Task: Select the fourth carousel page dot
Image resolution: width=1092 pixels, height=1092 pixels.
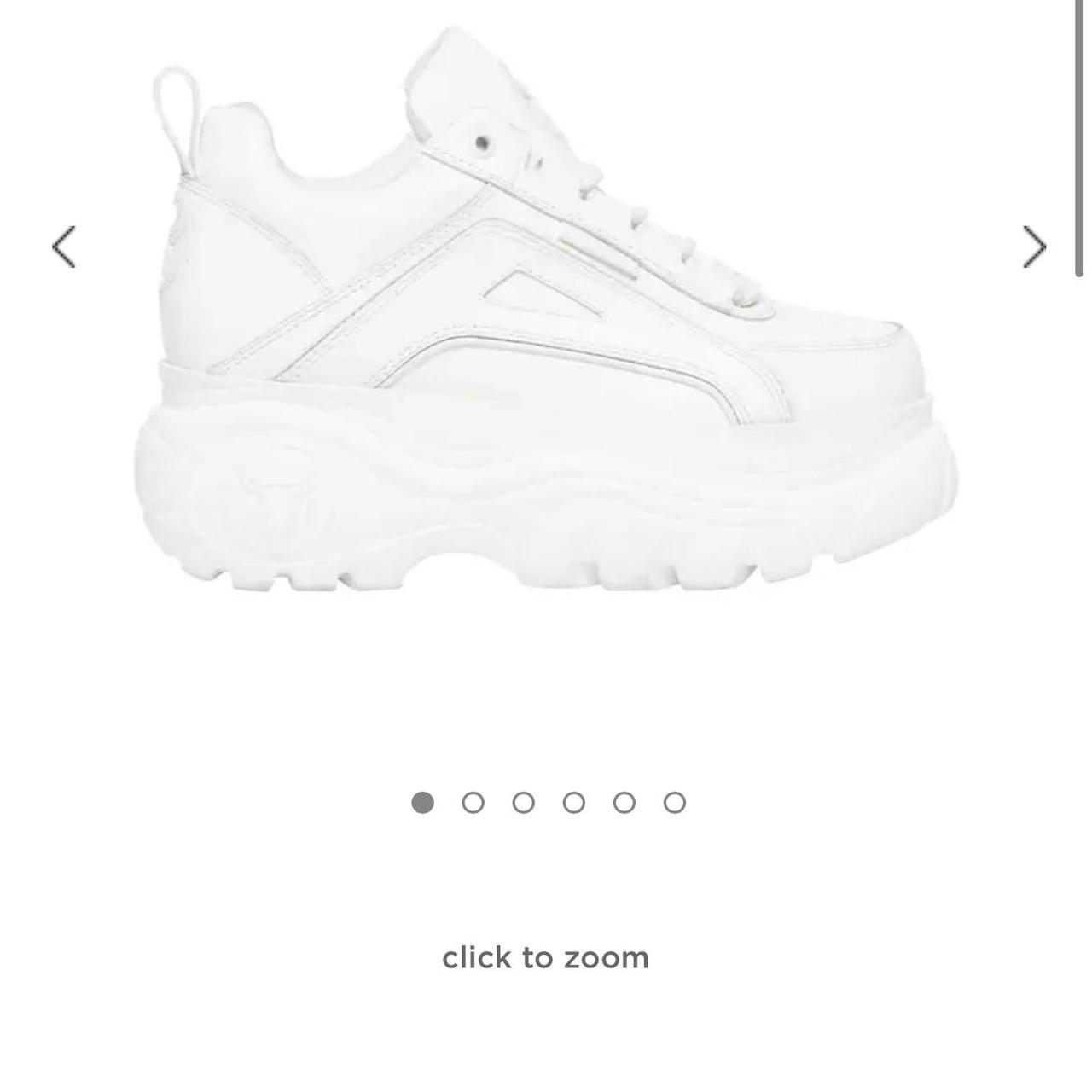Action: click(573, 803)
